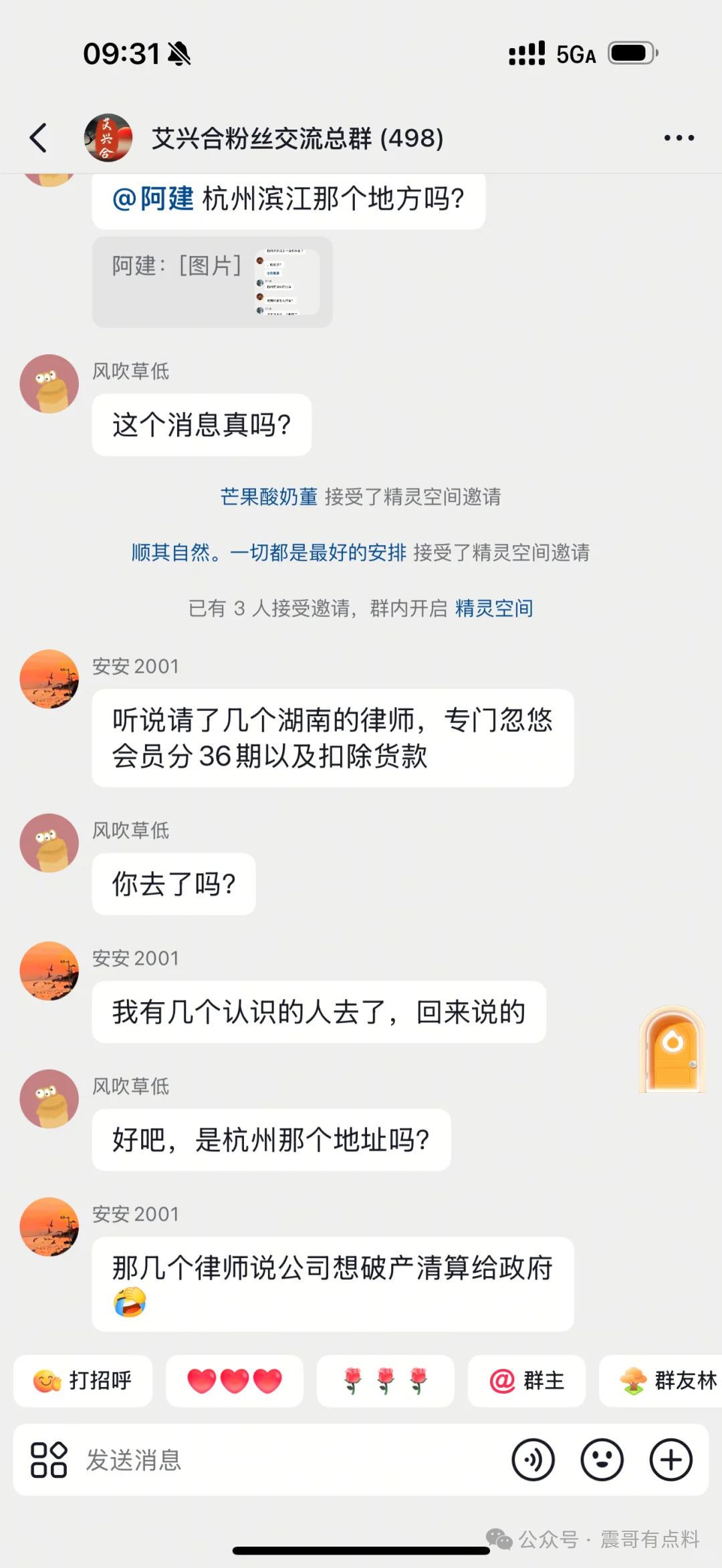This screenshot has width=722, height=1568.
Task: Open 风吹草低's profile avatar
Action: [49, 383]
